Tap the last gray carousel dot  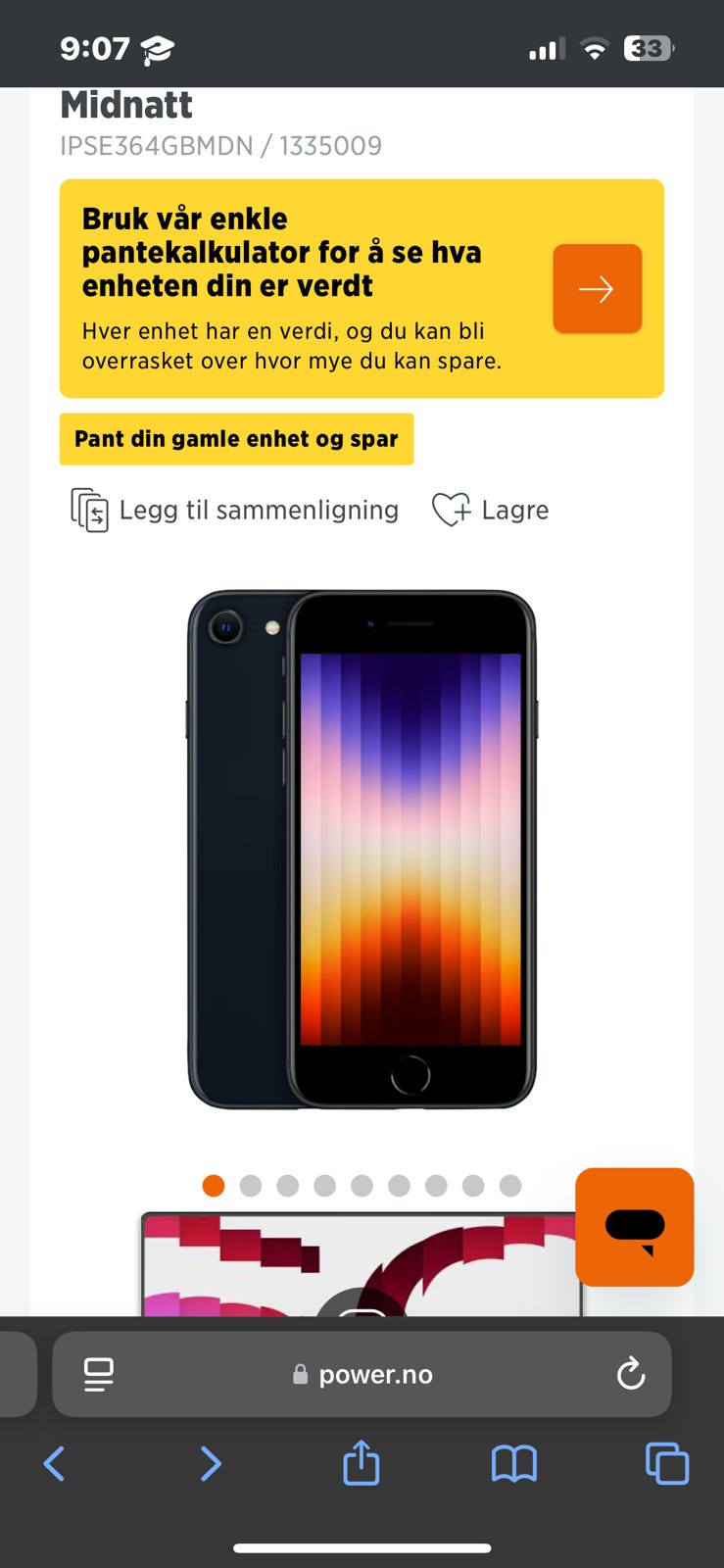[509, 1185]
